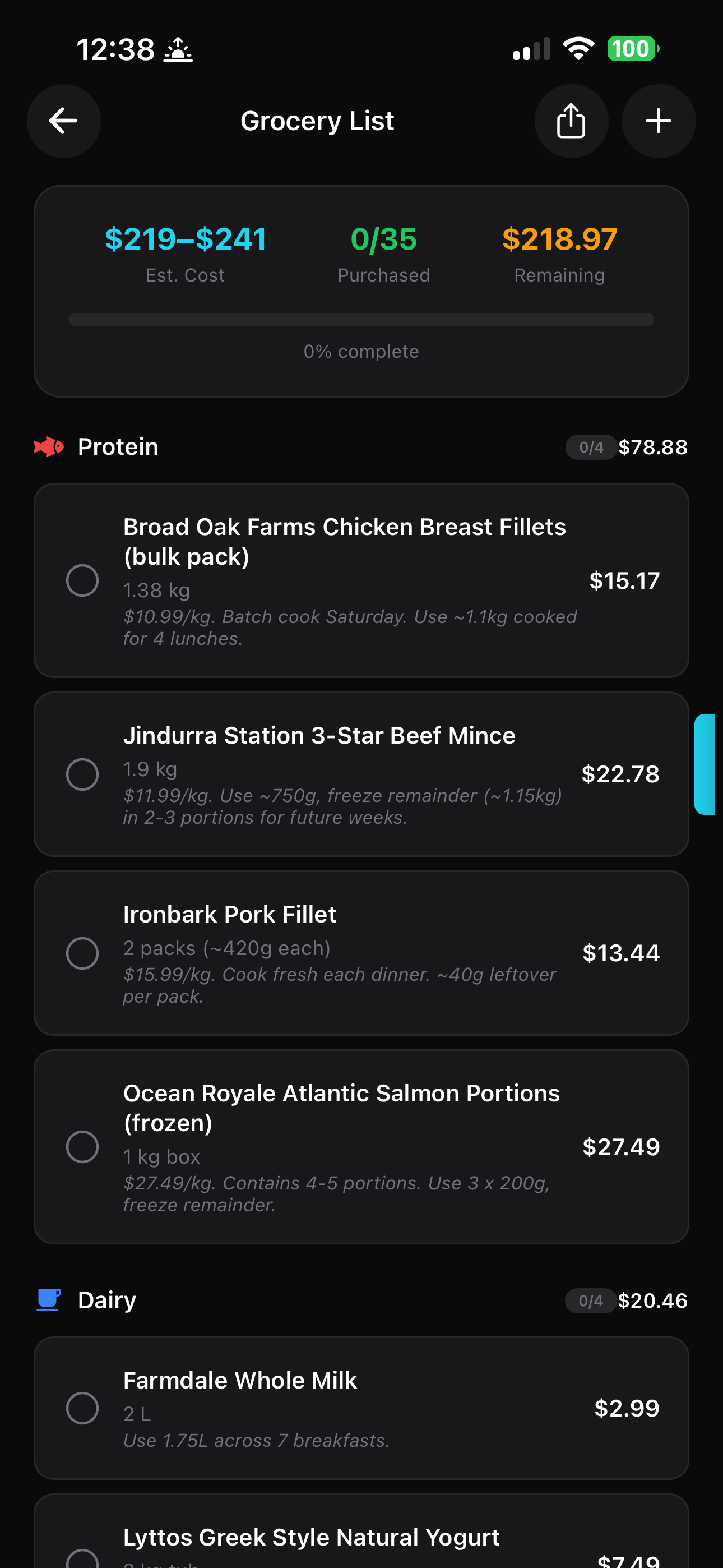The image size is (723, 1568).
Task: Tick the Ocean Royale Salmon Portions checkbox
Action: 84,1147
